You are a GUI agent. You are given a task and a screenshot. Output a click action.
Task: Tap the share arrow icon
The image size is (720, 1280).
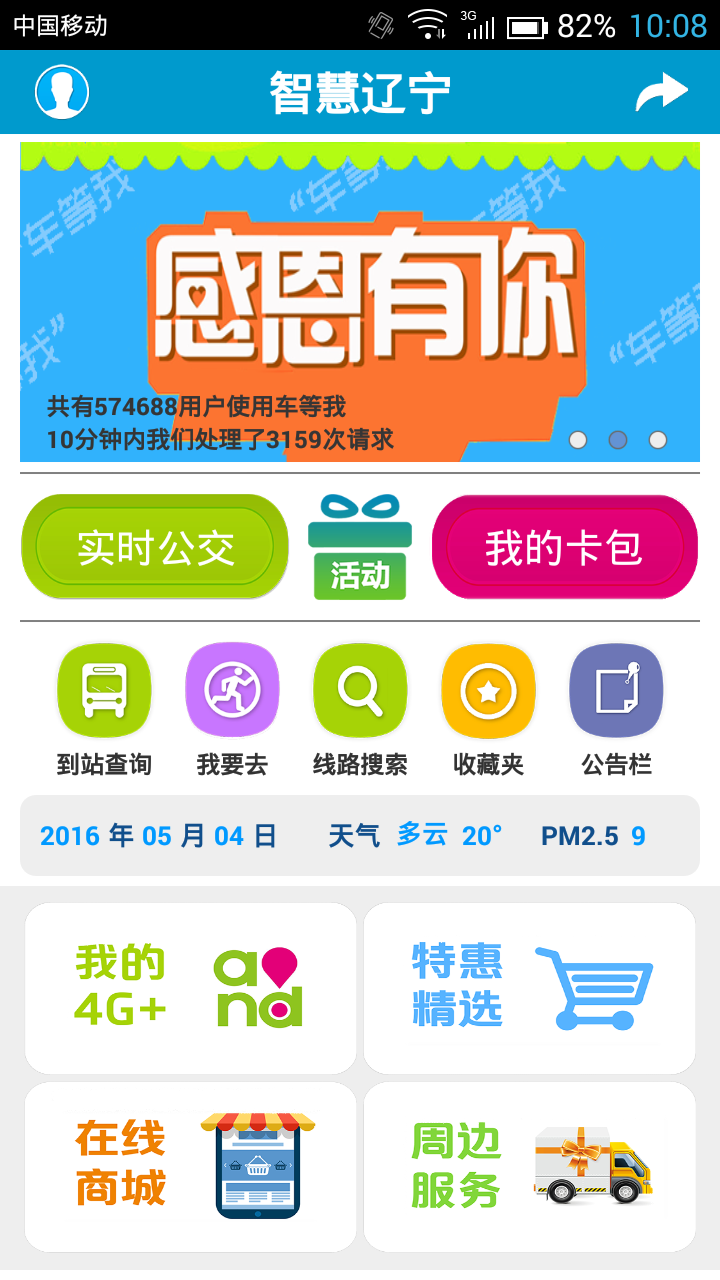662,93
